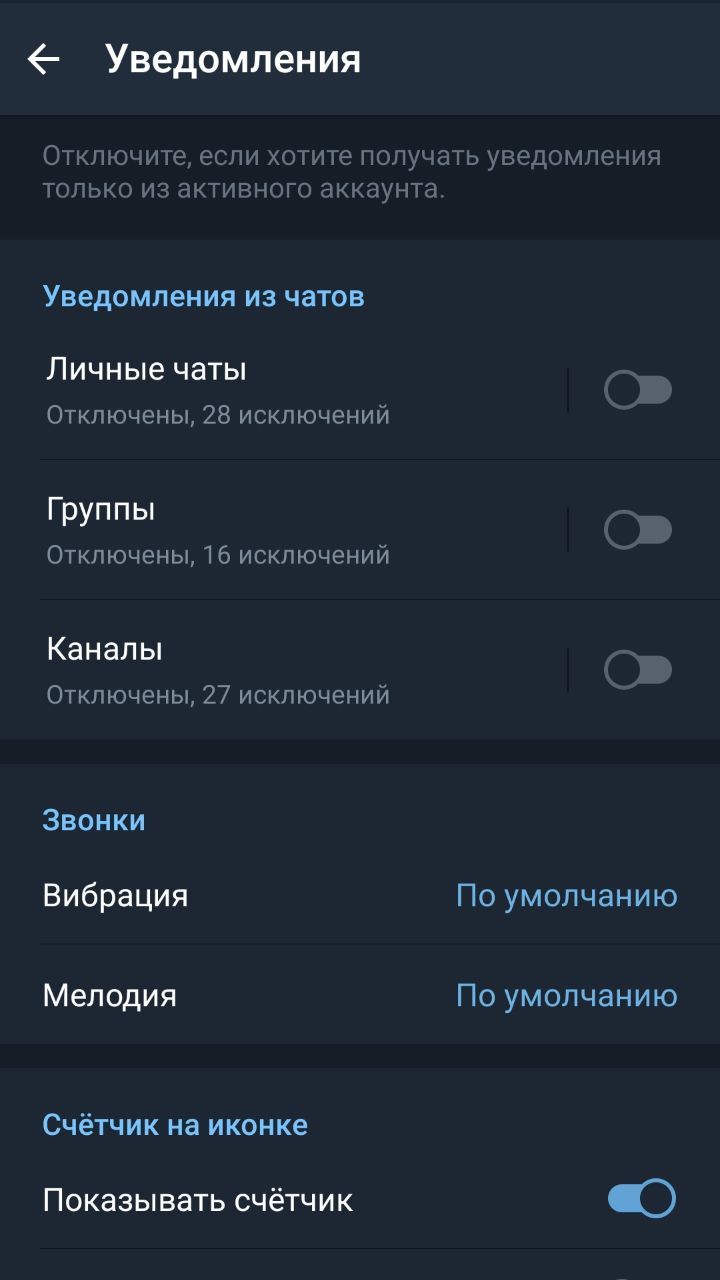Toggle the Каналы notifications switch
The image size is (720, 1280).
click(637, 670)
